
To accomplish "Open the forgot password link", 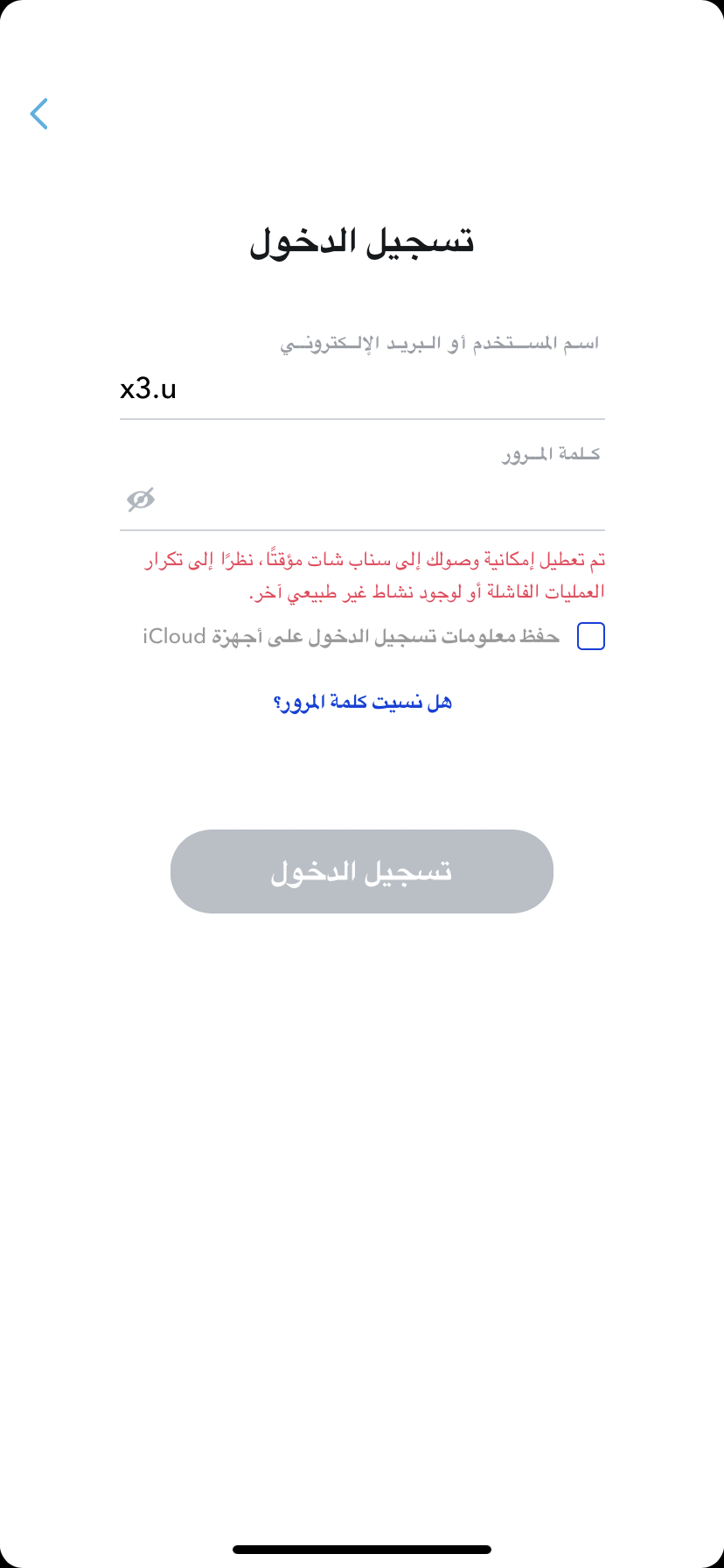I will pyautogui.click(x=362, y=703).
